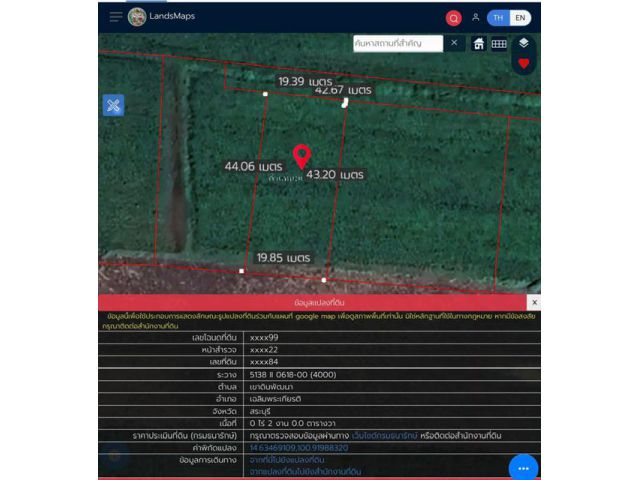Tap the red search icon in header

tap(453, 18)
